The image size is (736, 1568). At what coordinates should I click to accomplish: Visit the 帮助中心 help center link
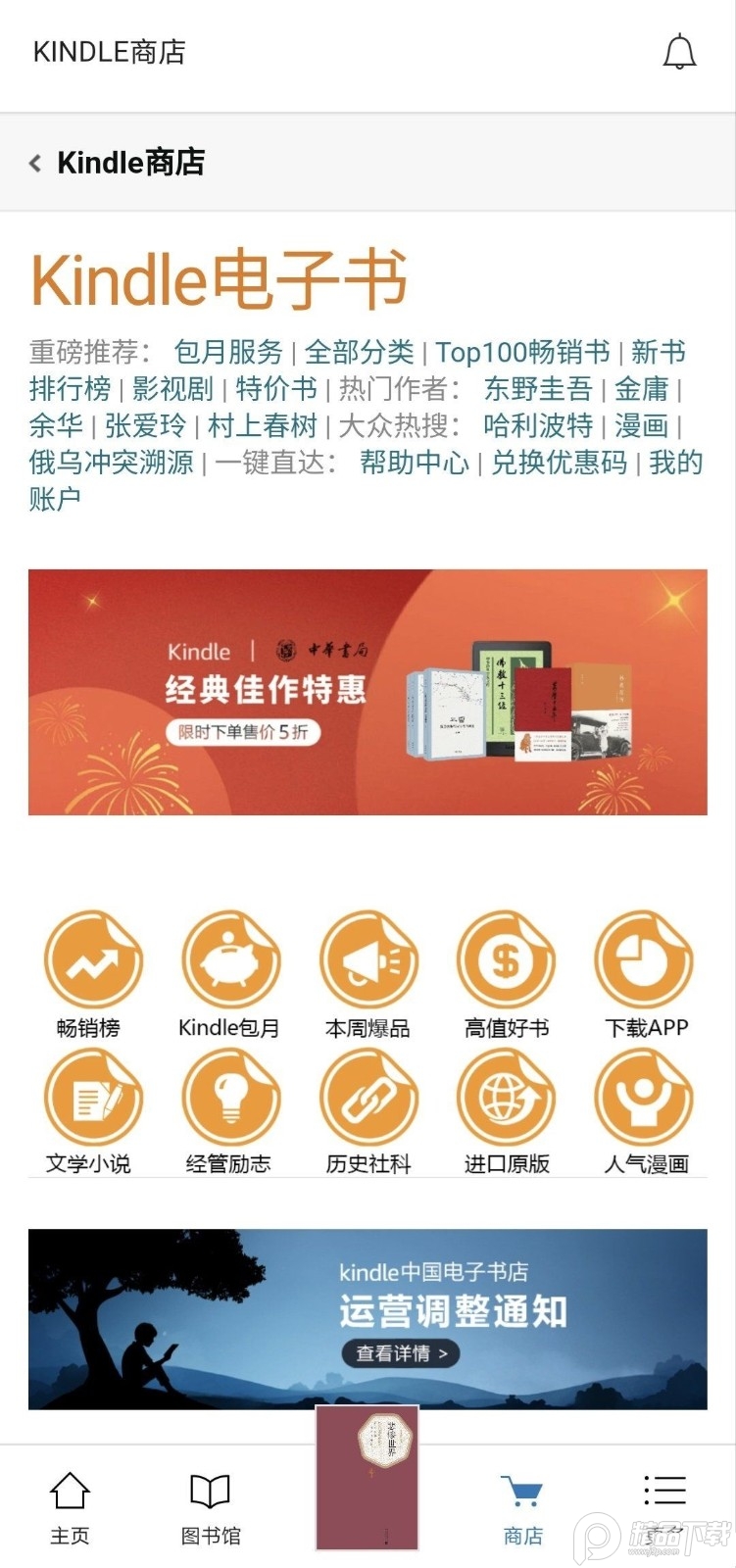pyautogui.click(x=416, y=463)
